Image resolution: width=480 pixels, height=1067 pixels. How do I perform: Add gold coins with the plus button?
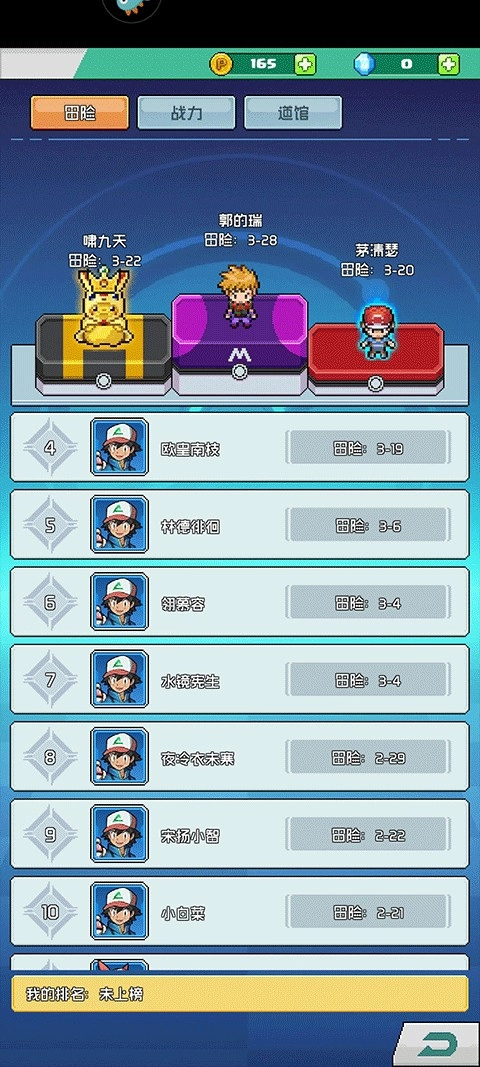tap(305, 65)
